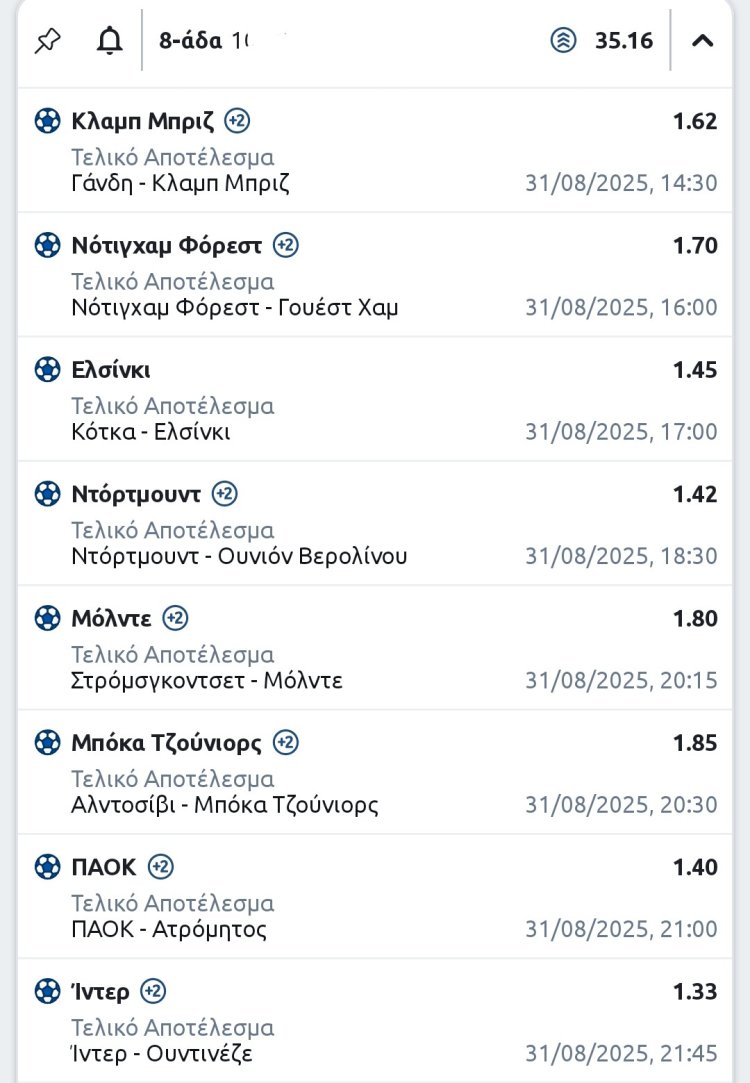750x1083 pixels.
Task: Open the Γάνδη - Κλαμπ Μπριζ match
Action: [181, 184]
